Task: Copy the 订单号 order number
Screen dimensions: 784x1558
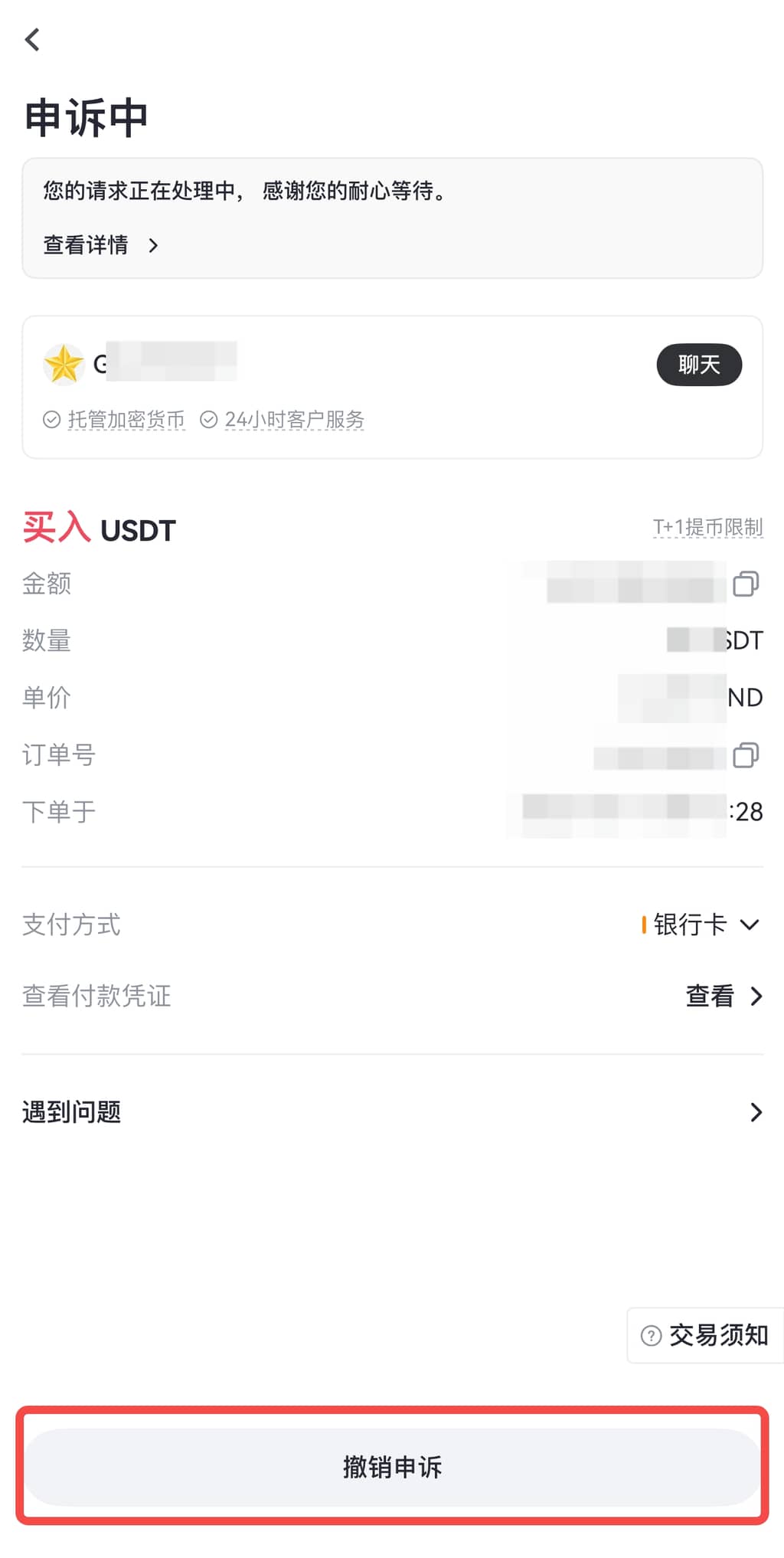Action: point(745,755)
